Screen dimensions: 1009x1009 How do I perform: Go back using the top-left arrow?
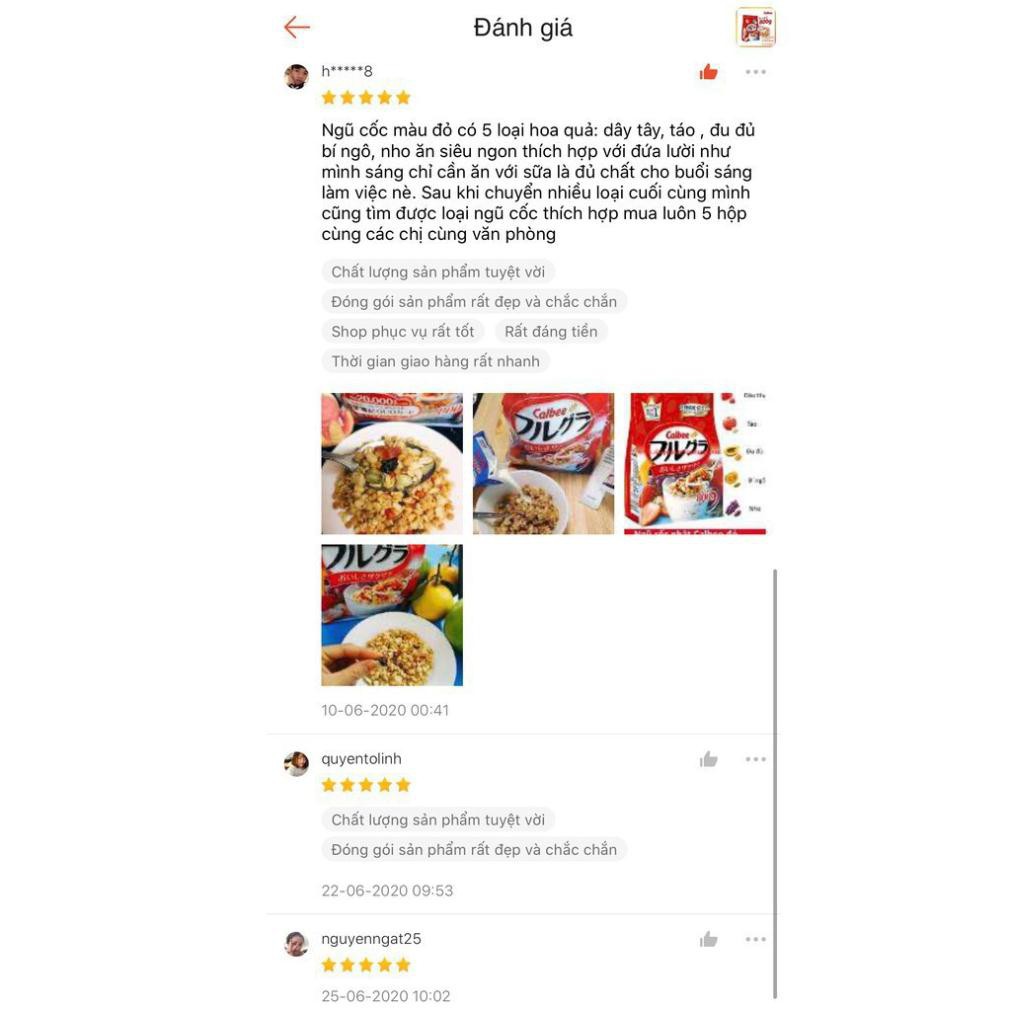coord(297,27)
